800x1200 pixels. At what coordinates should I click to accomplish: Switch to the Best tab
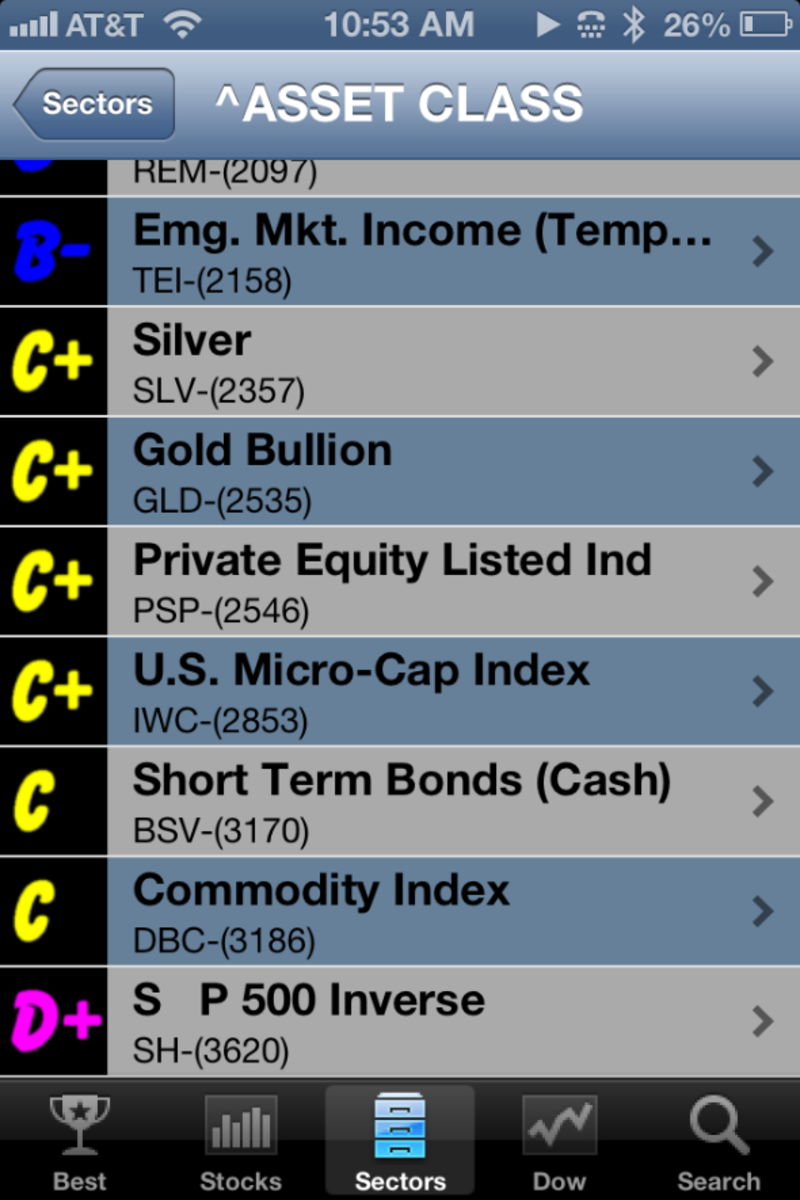[80, 1142]
